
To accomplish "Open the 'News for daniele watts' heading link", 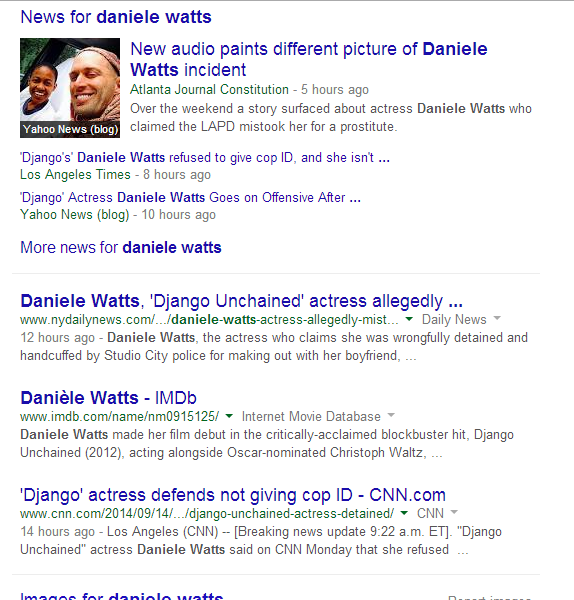I will point(116,17).
